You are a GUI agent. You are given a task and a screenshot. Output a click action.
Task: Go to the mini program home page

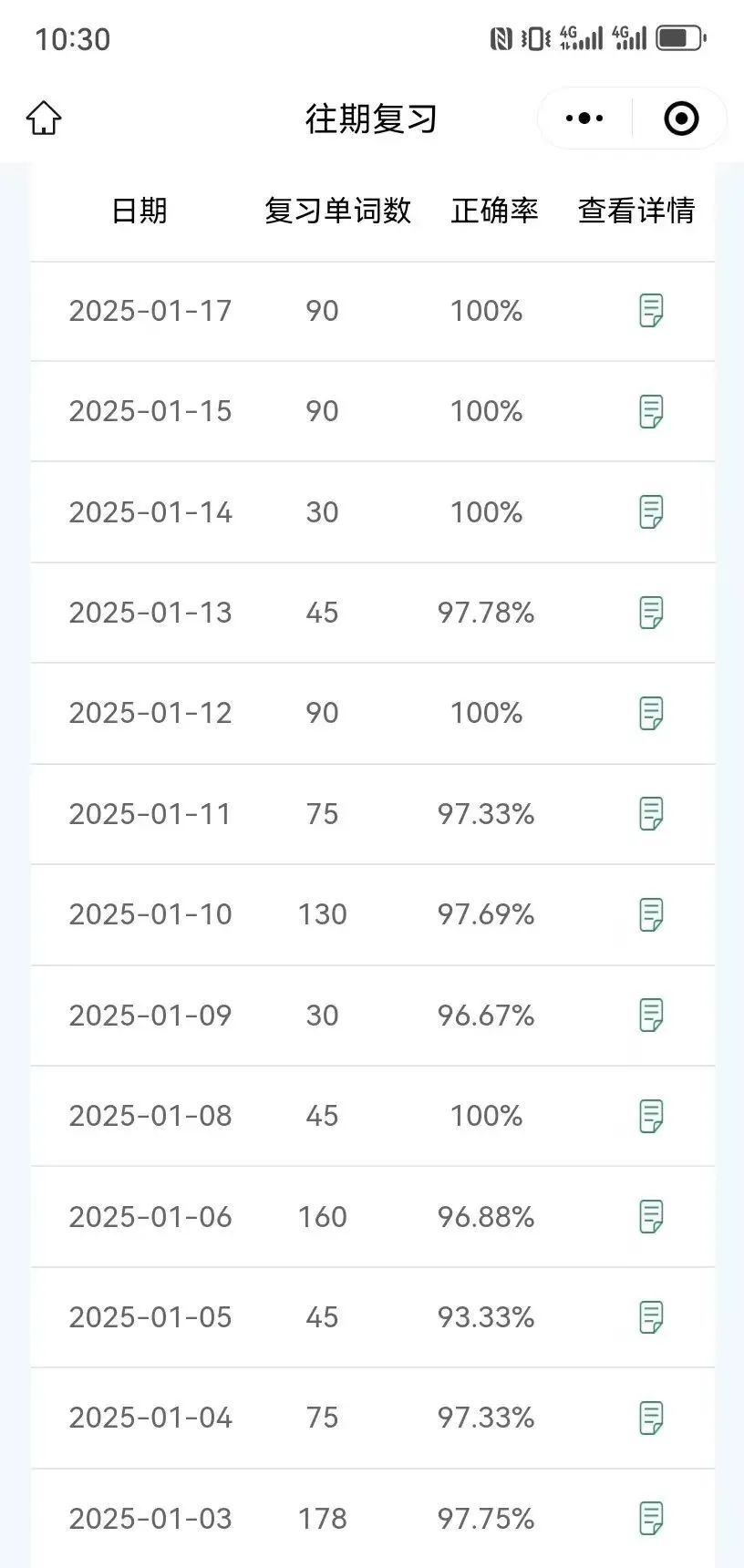tap(44, 119)
